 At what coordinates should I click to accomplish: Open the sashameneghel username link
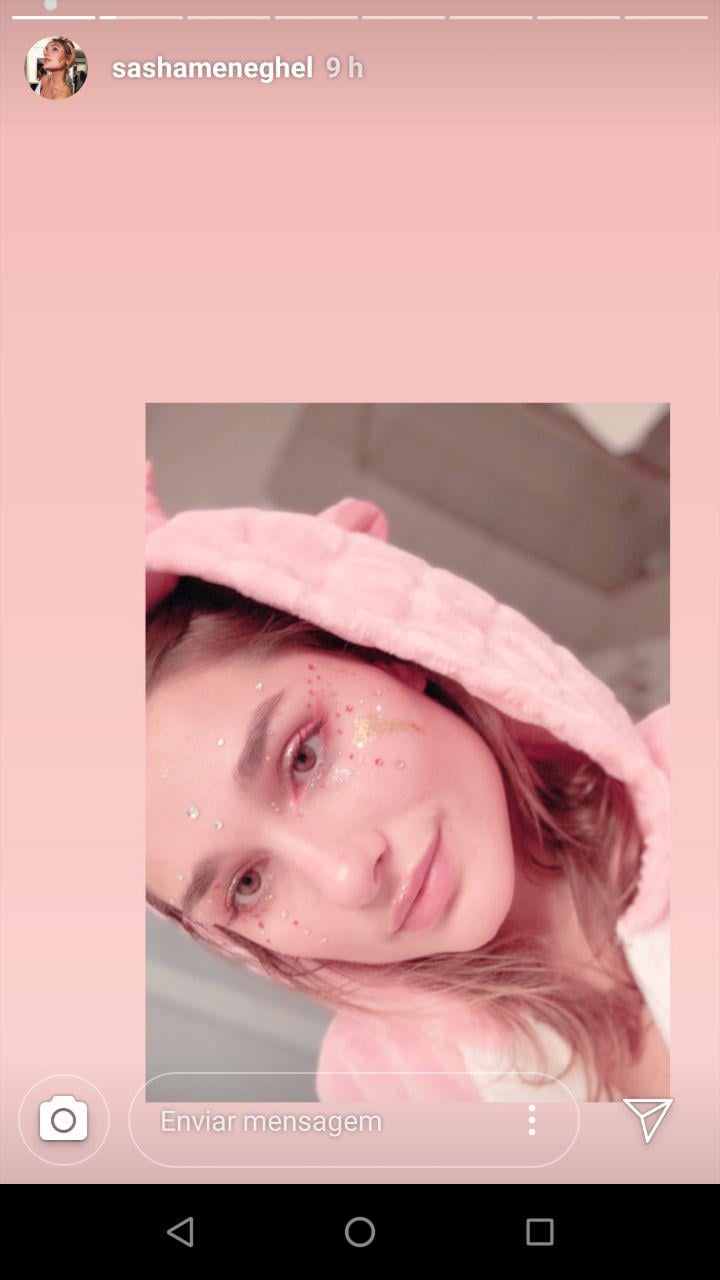[212, 68]
